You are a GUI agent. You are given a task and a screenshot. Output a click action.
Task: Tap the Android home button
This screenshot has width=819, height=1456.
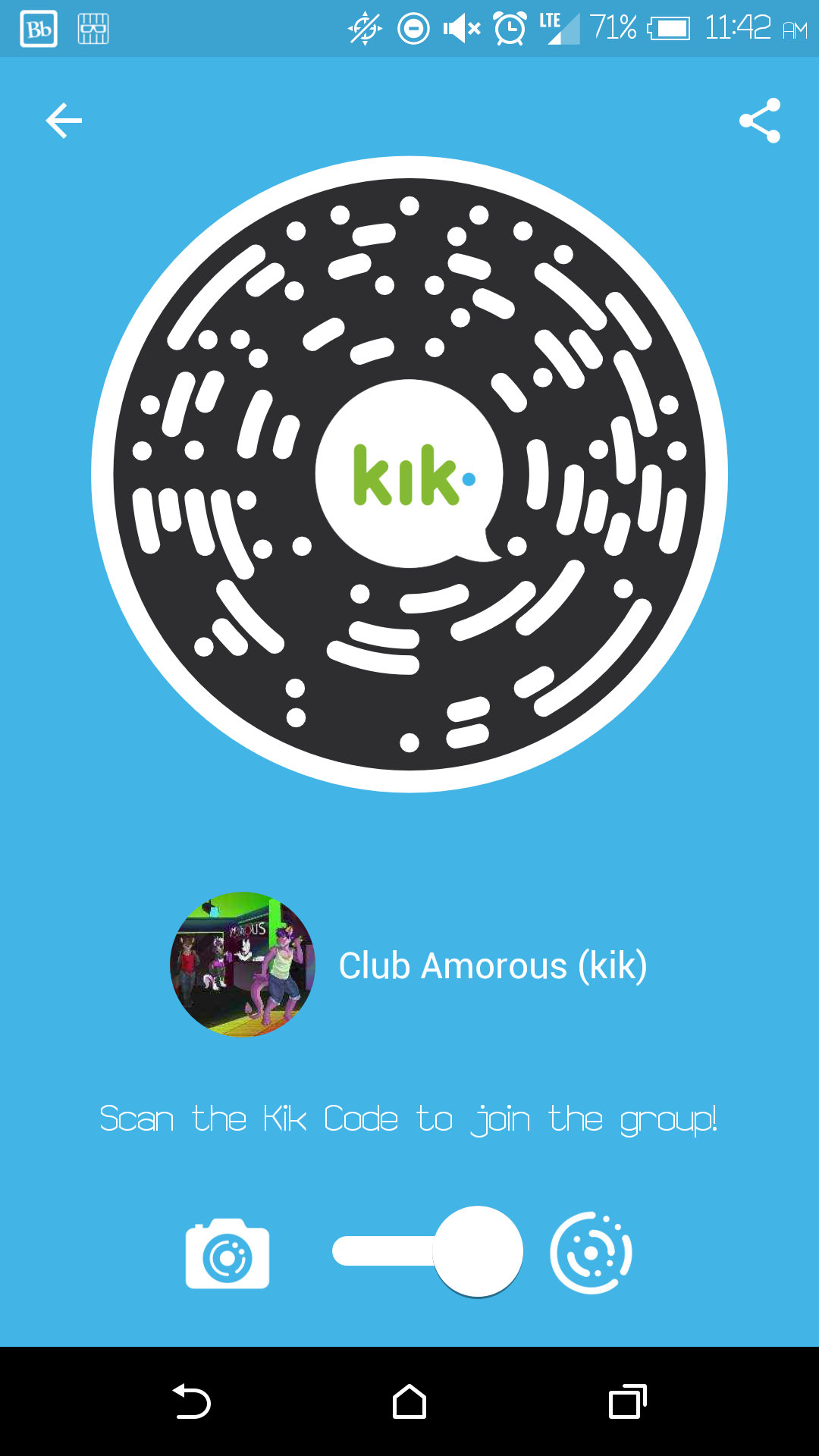[409, 1401]
